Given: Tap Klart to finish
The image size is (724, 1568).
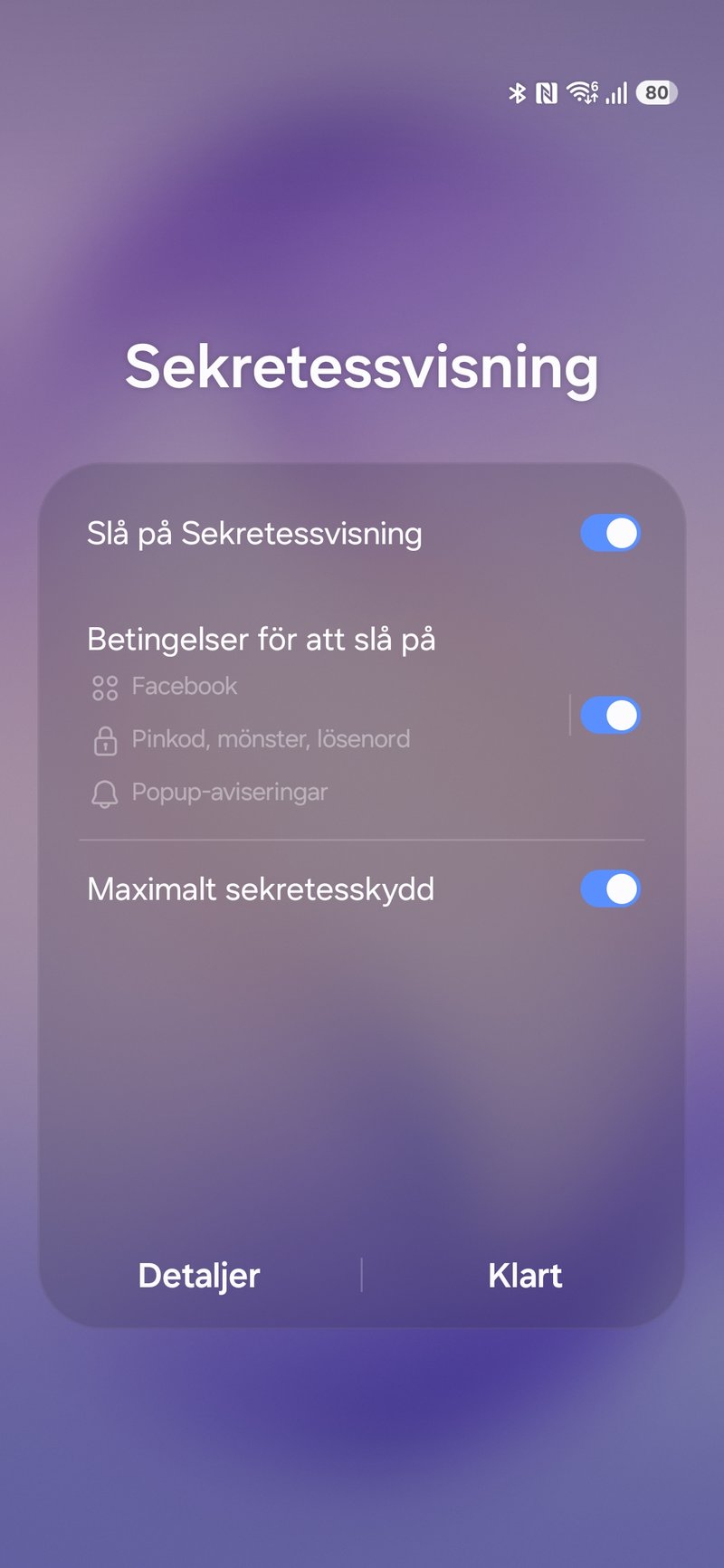Looking at the screenshot, I should coord(525,1275).
